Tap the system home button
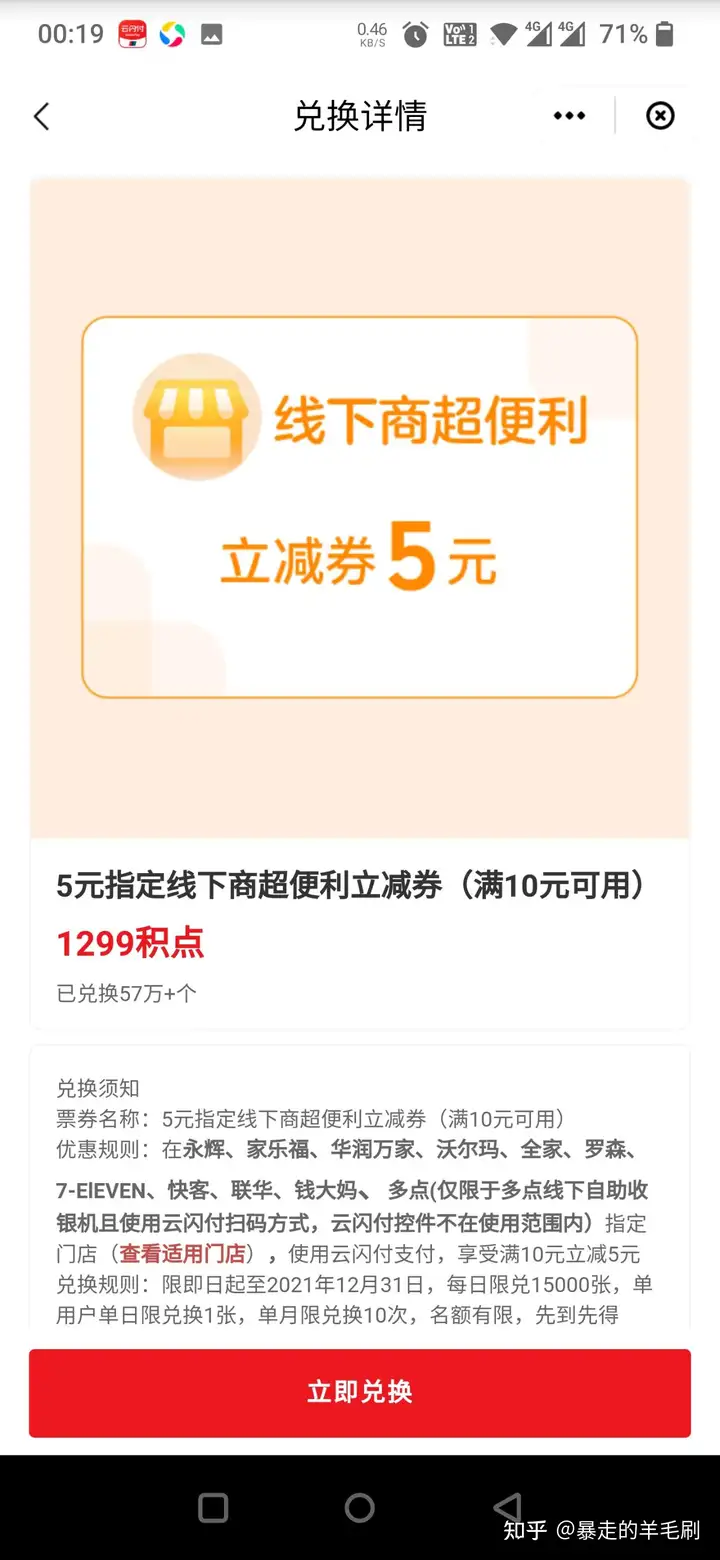The image size is (720, 1560). pyautogui.click(x=360, y=1508)
